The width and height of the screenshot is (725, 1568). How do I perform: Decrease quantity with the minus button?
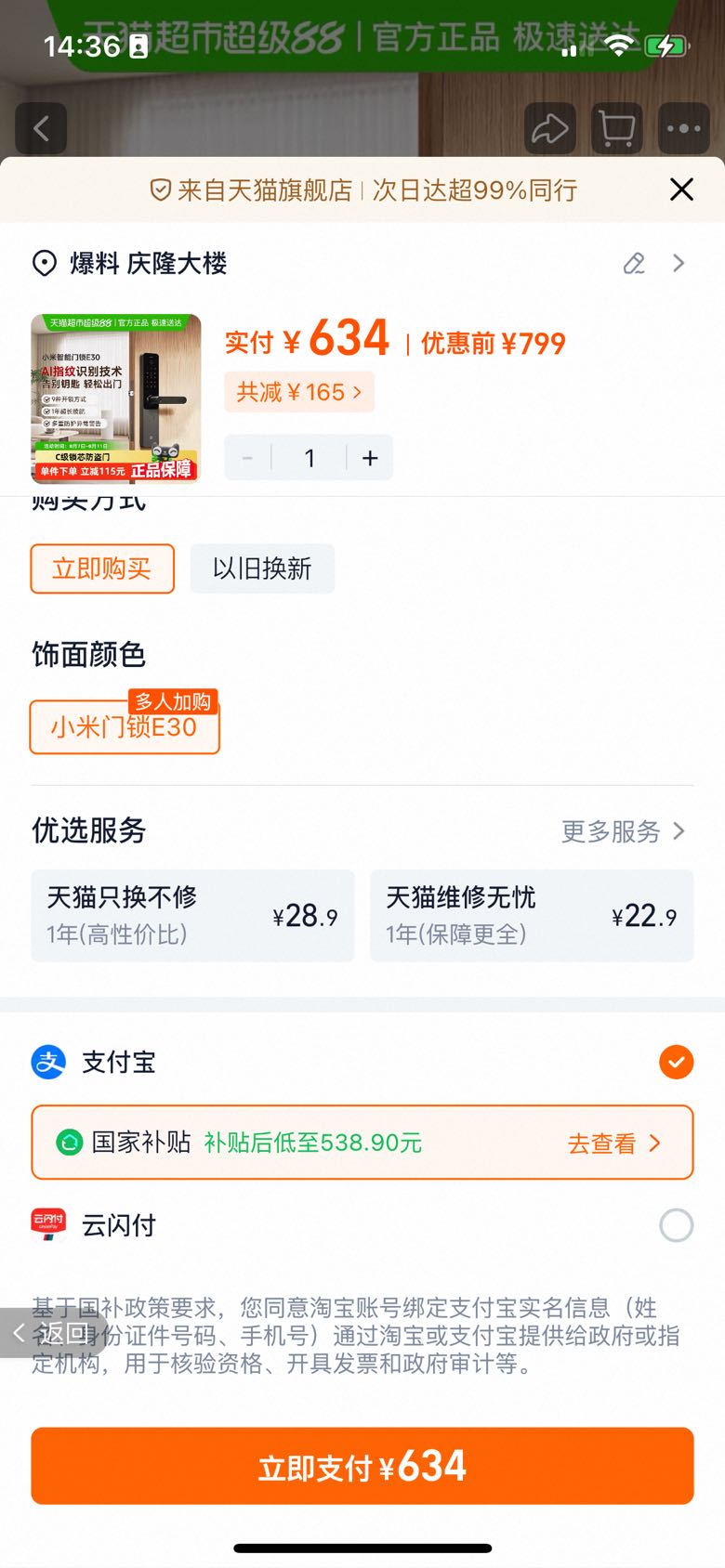click(x=247, y=458)
